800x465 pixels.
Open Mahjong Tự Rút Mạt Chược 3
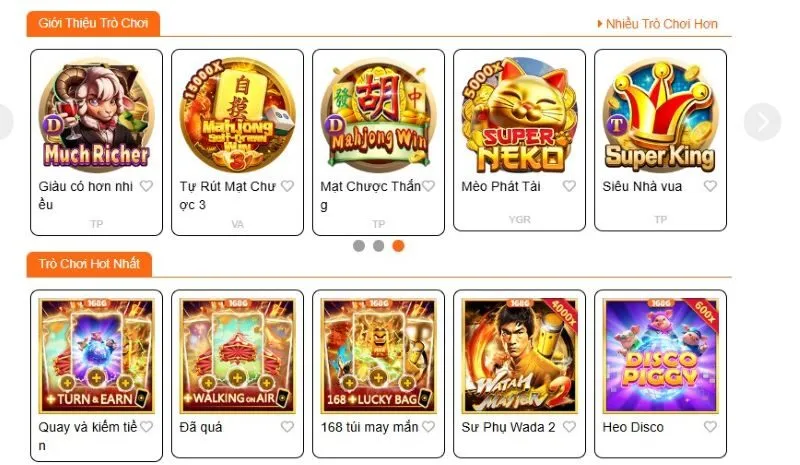pos(237,115)
